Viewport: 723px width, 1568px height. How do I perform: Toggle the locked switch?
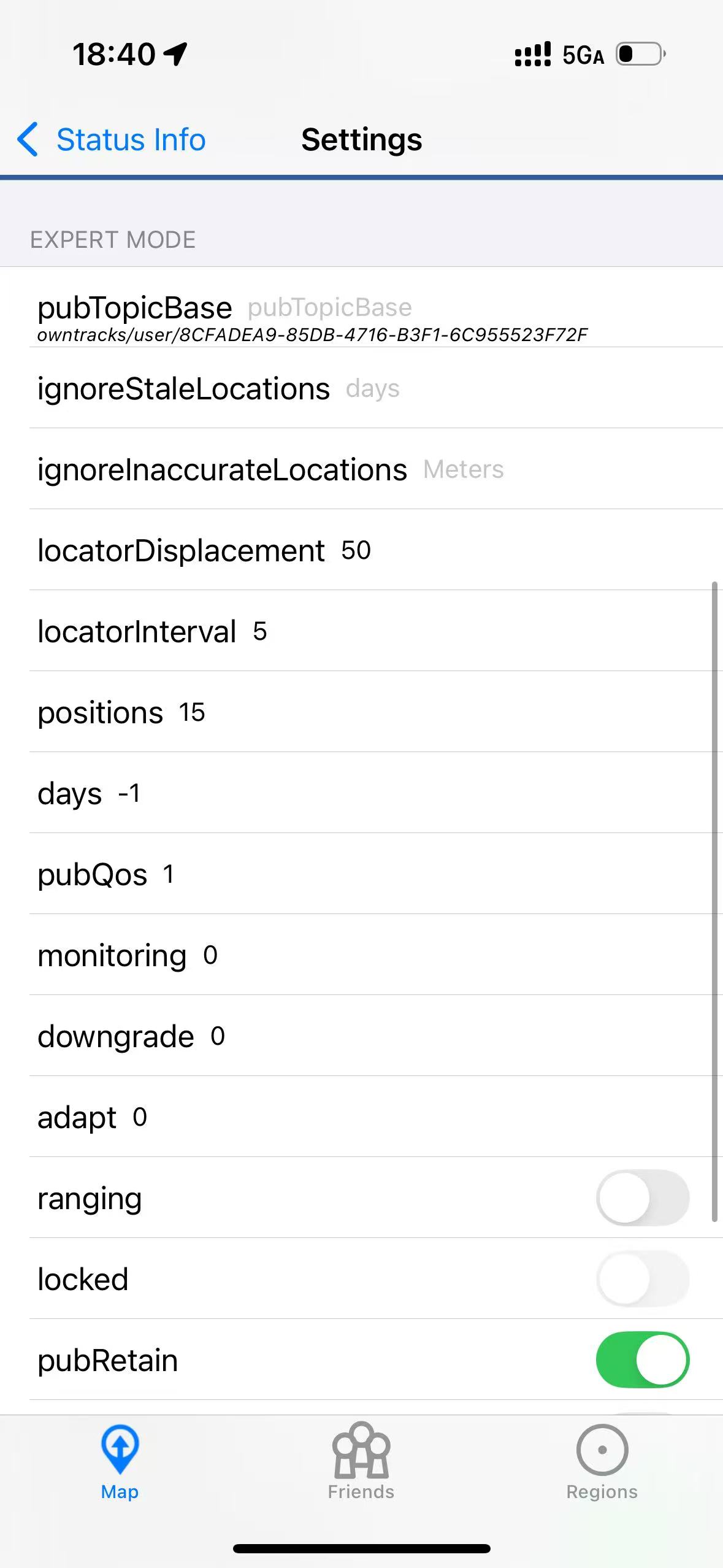pos(643,1278)
